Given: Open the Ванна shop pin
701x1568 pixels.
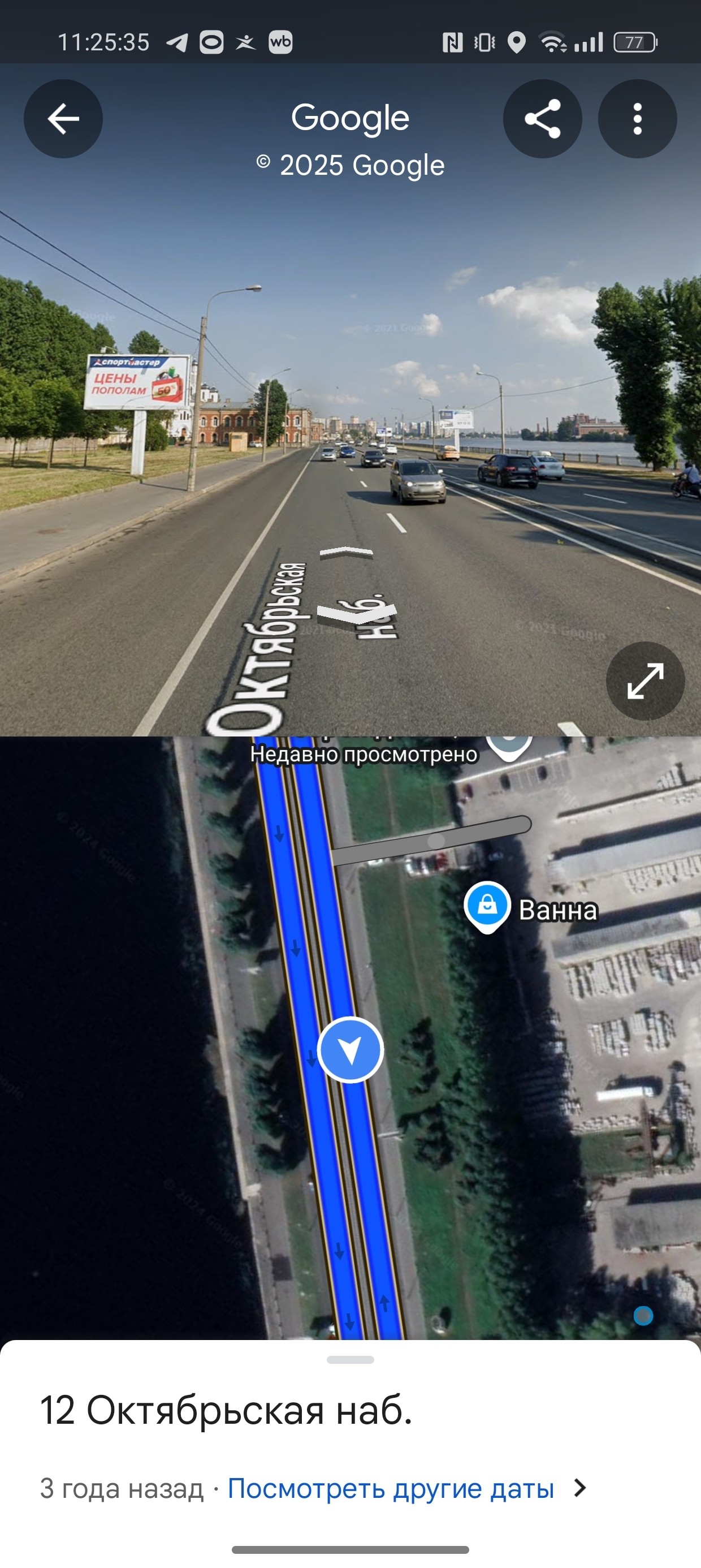Looking at the screenshot, I should pos(487,906).
